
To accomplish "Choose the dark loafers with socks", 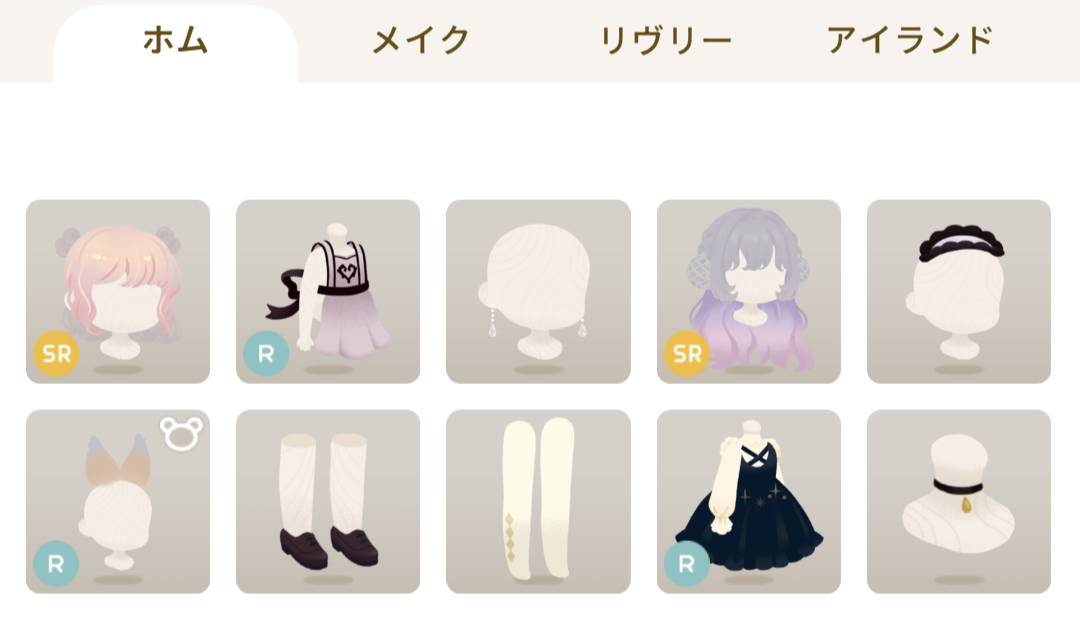I will pyautogui.click(x=328, y=501).
